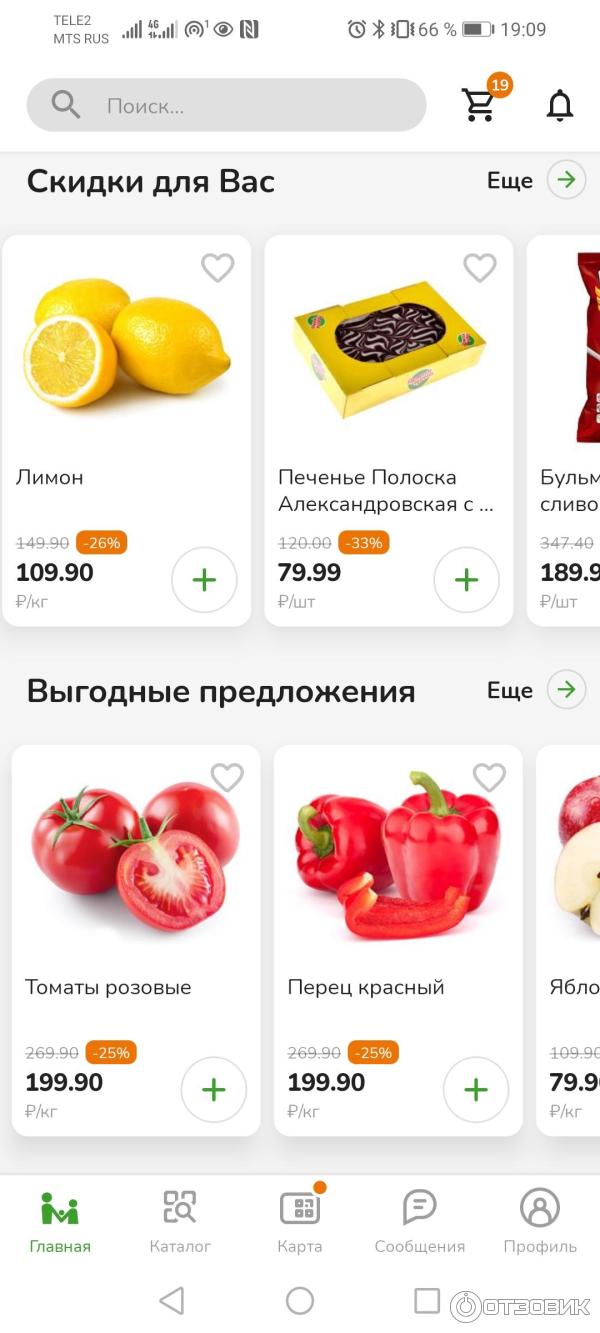Add Томаты розовые to the cart
600x1333 pixels.
tap(214, 1090)
